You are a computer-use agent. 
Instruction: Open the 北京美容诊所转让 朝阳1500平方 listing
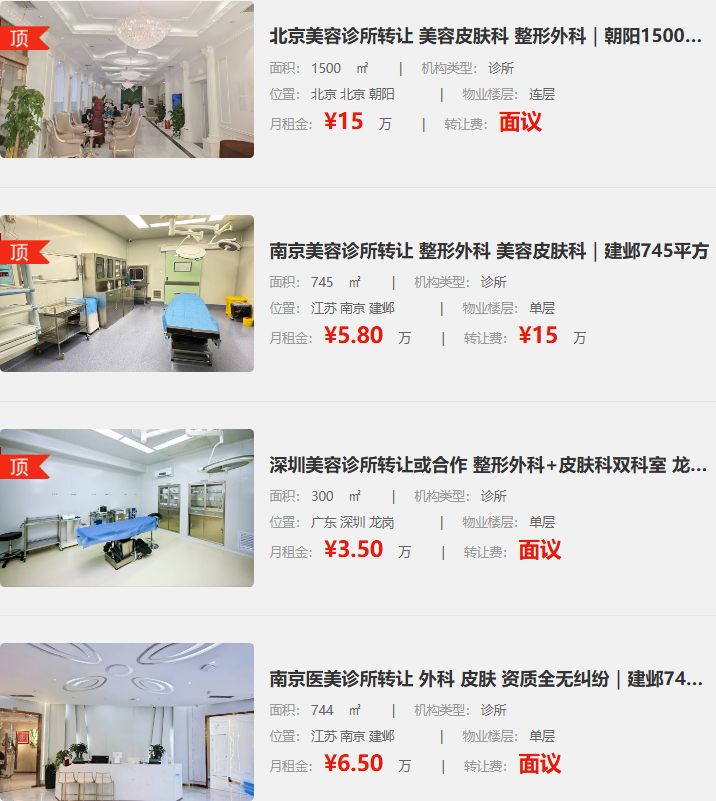(485, 36)
